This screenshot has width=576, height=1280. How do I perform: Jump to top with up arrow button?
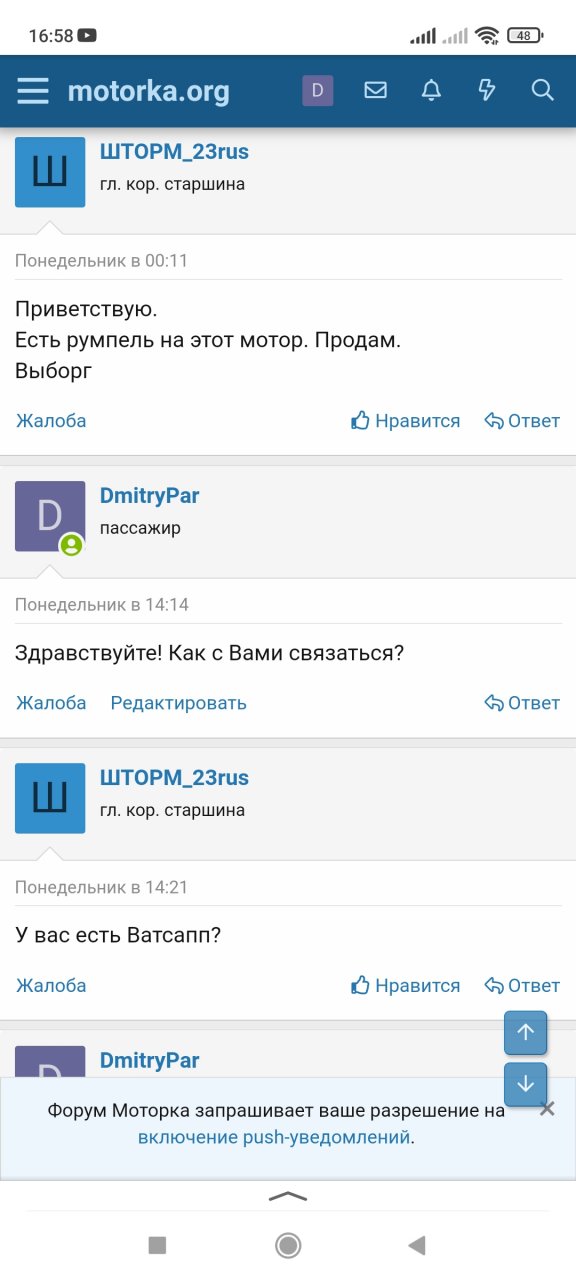[x=526, y=1033]
